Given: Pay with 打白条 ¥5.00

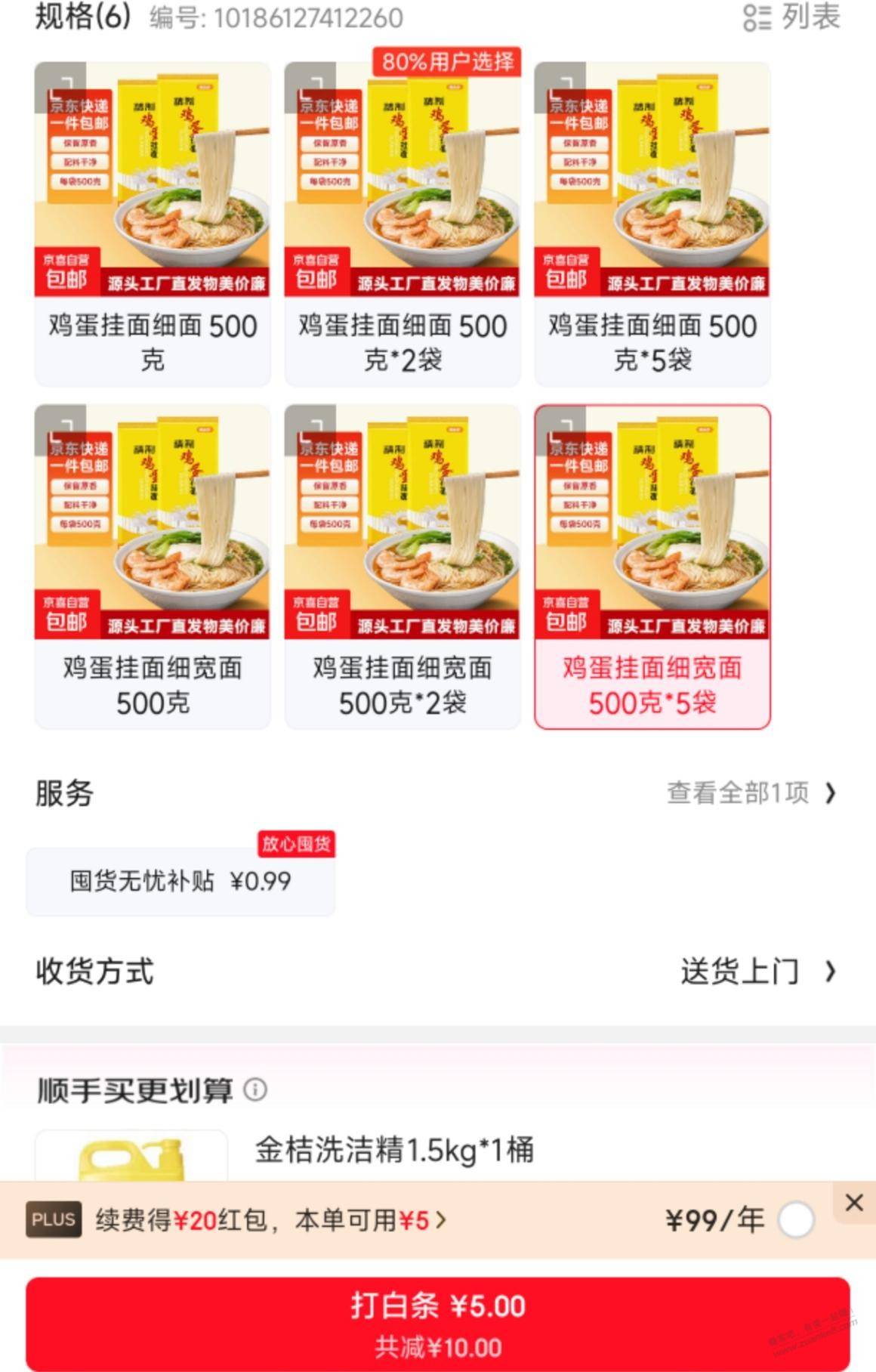Looking at the screenshot, I should point(438,1322).
